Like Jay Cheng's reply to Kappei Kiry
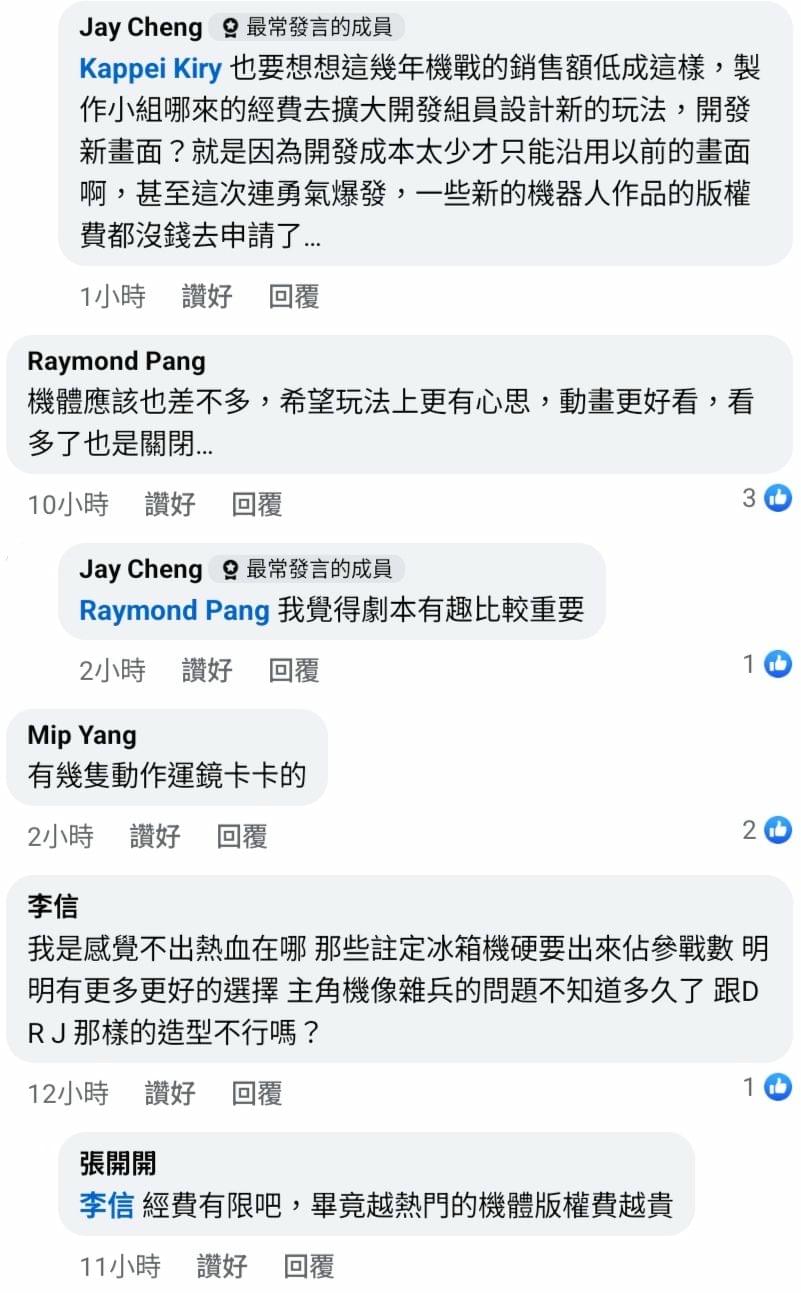Image resolution: width=801 pixels, height=1293 pixels. click(207, 296)
